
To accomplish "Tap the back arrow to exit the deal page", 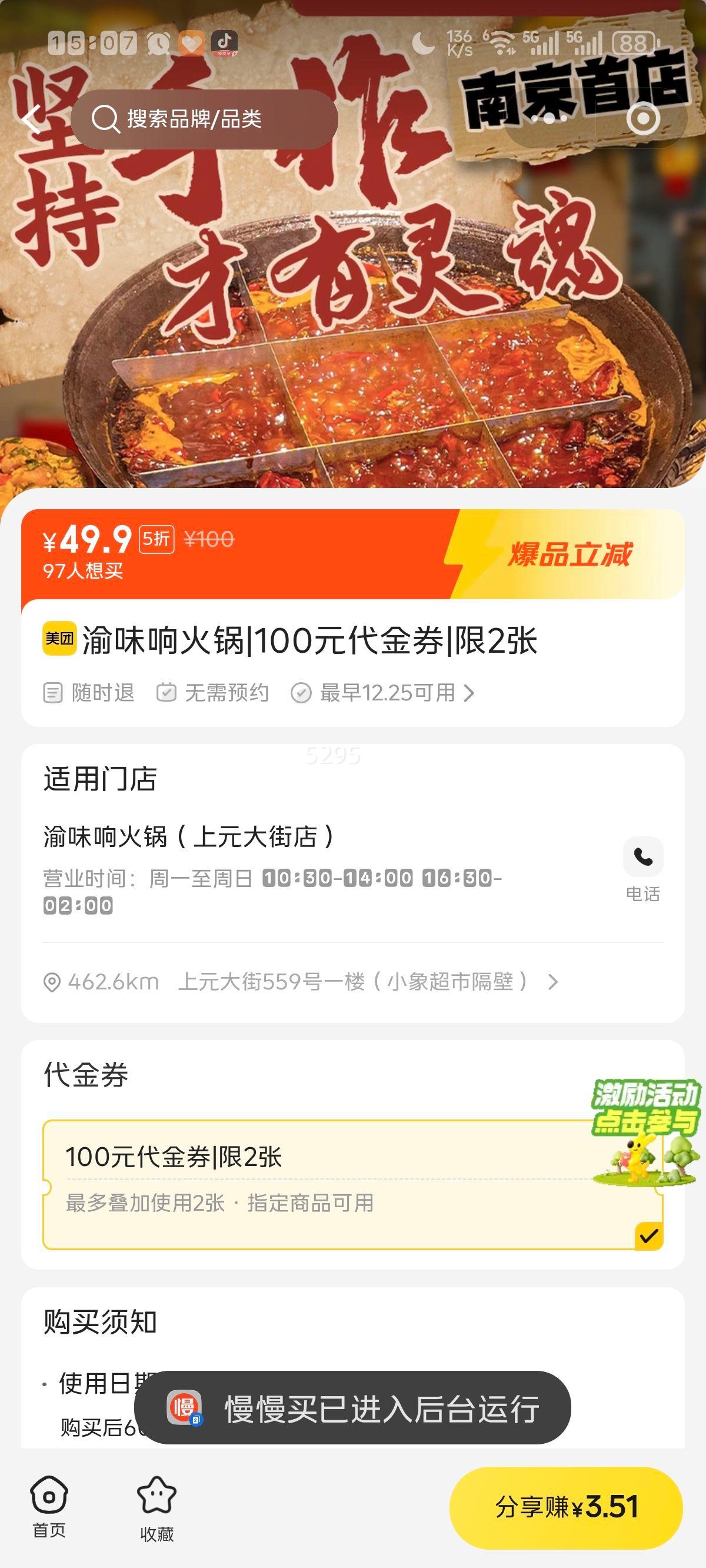I will [x=32, y=119].
